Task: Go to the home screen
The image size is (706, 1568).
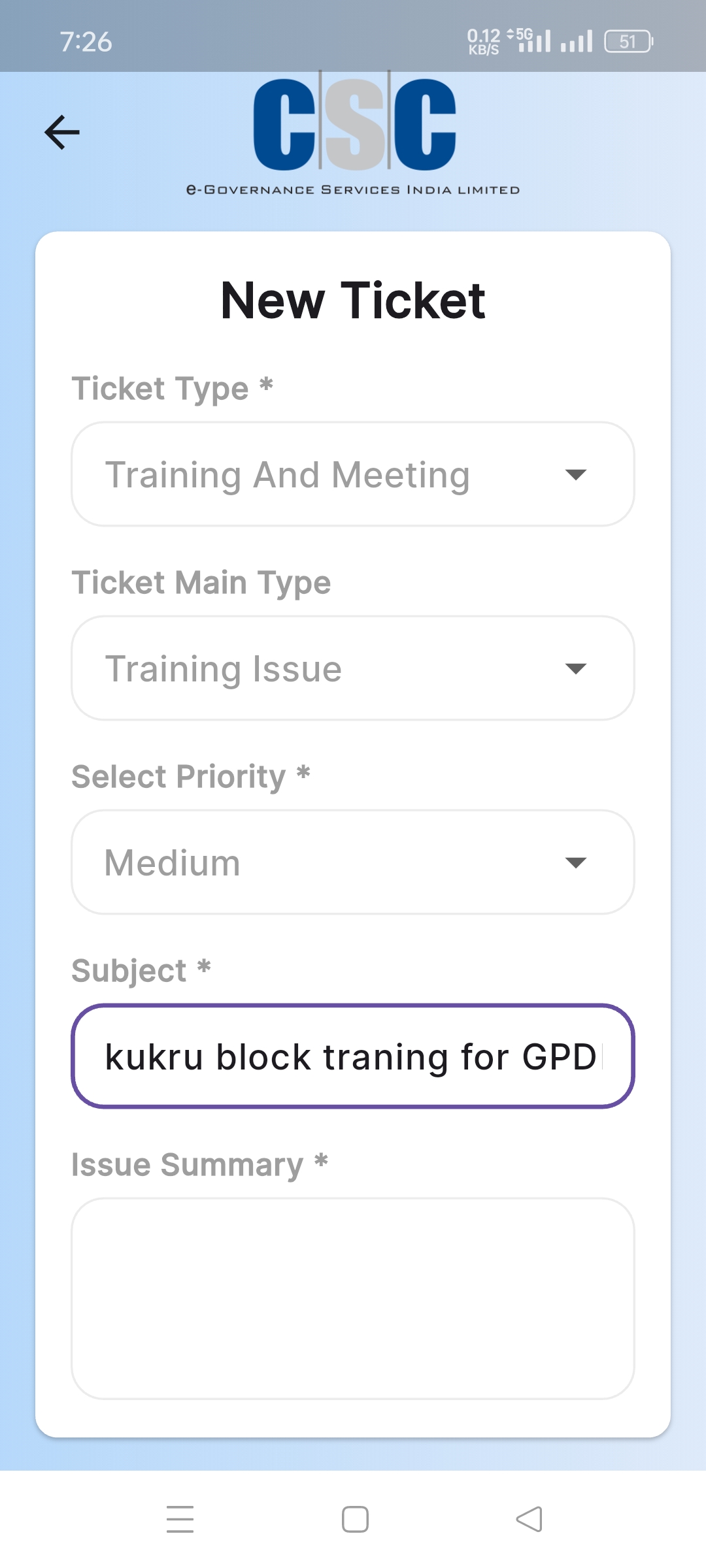Action: click(355, 1519)
